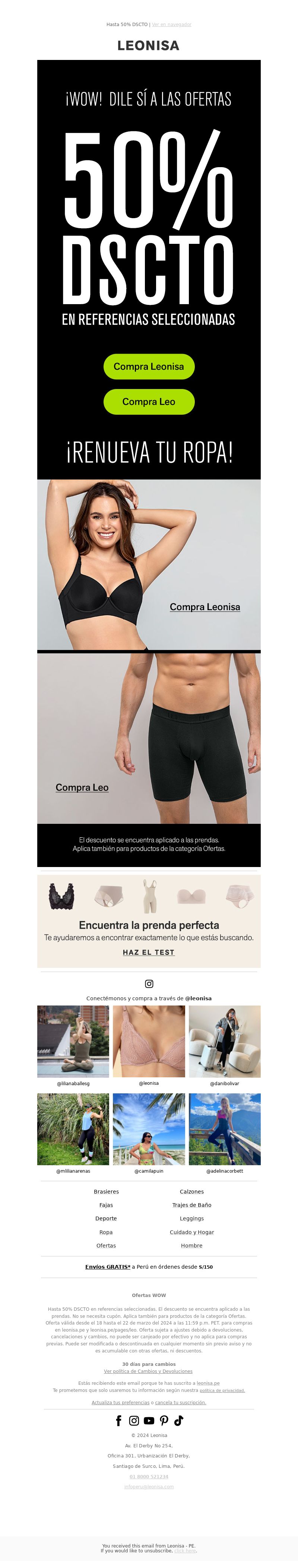This screenshot has width=298, height=1568.
Task: Go to Trajes de Baño category
Action: (x=191, y=1205)
